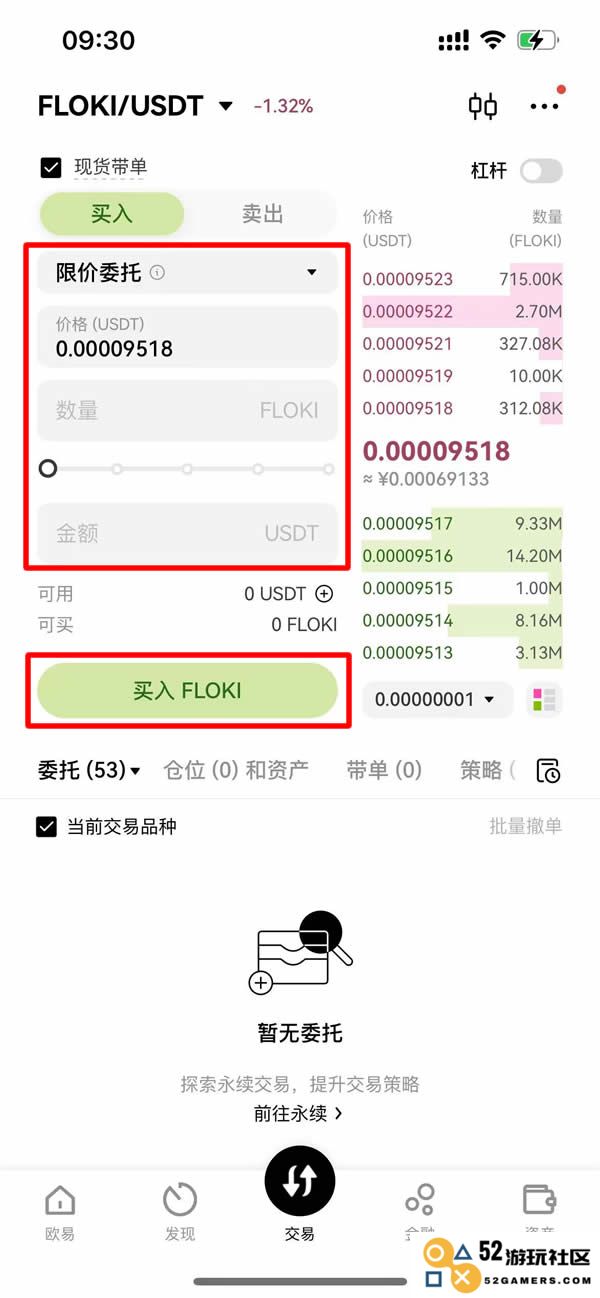This screenshot has height=1298, width=600.
Task: Open the three-dot overflow menu
Action: 545,106
